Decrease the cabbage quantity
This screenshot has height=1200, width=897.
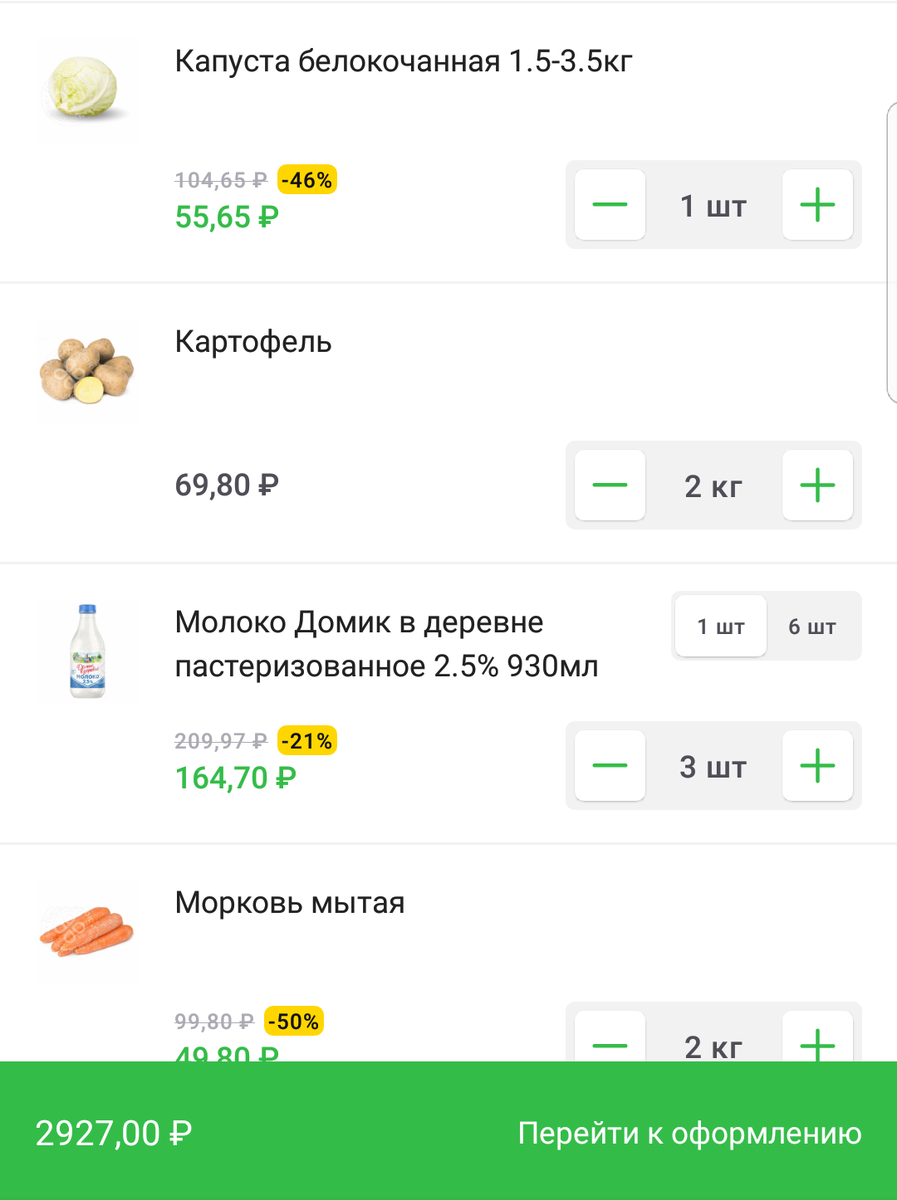(610, 206)
